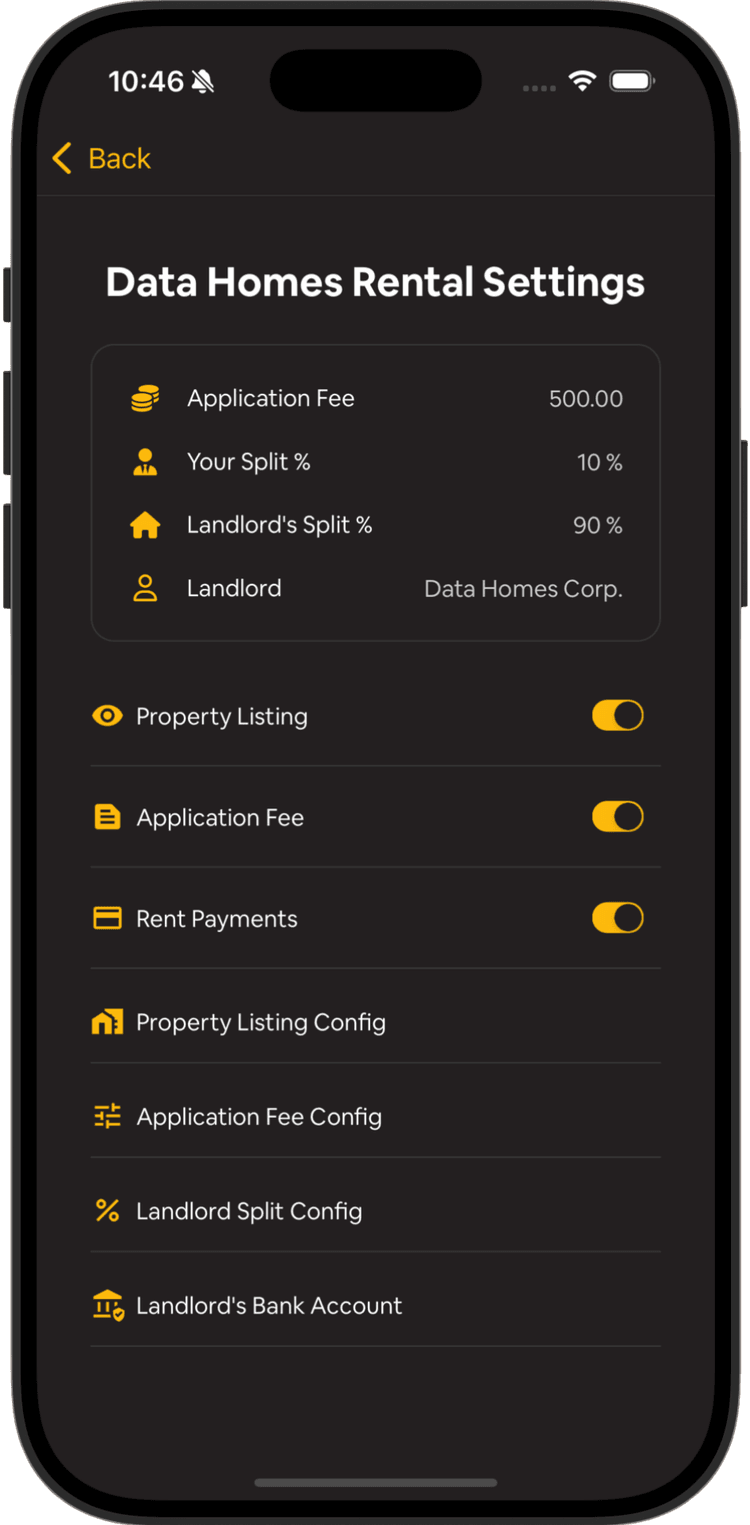The image size is (750, 1525).
Task: Click the percent icon next to Landlord Split Config
Action: pyautogui.click(x=107, y=1210)
